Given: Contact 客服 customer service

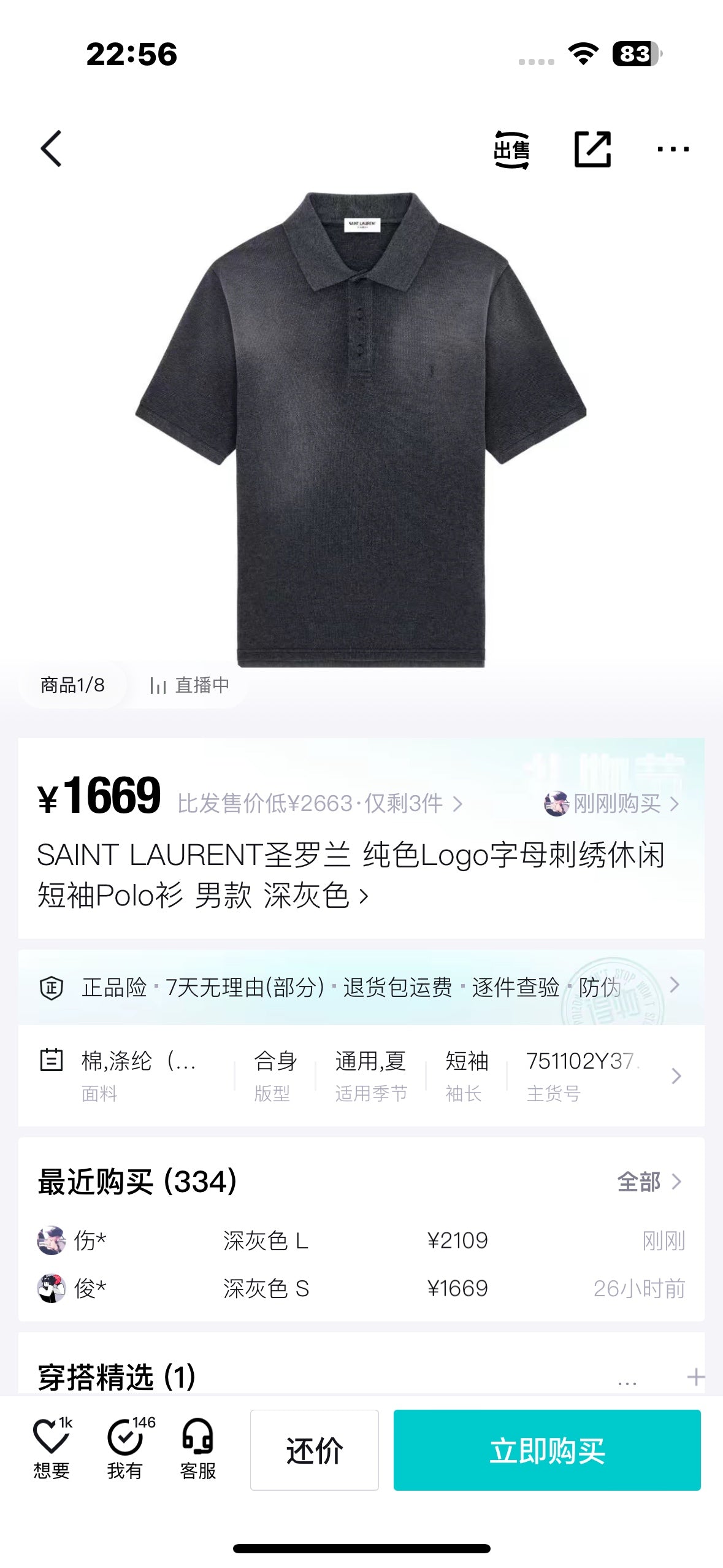Looking at the screenshot, I should pyautogui.click(x=197, y=1449).
